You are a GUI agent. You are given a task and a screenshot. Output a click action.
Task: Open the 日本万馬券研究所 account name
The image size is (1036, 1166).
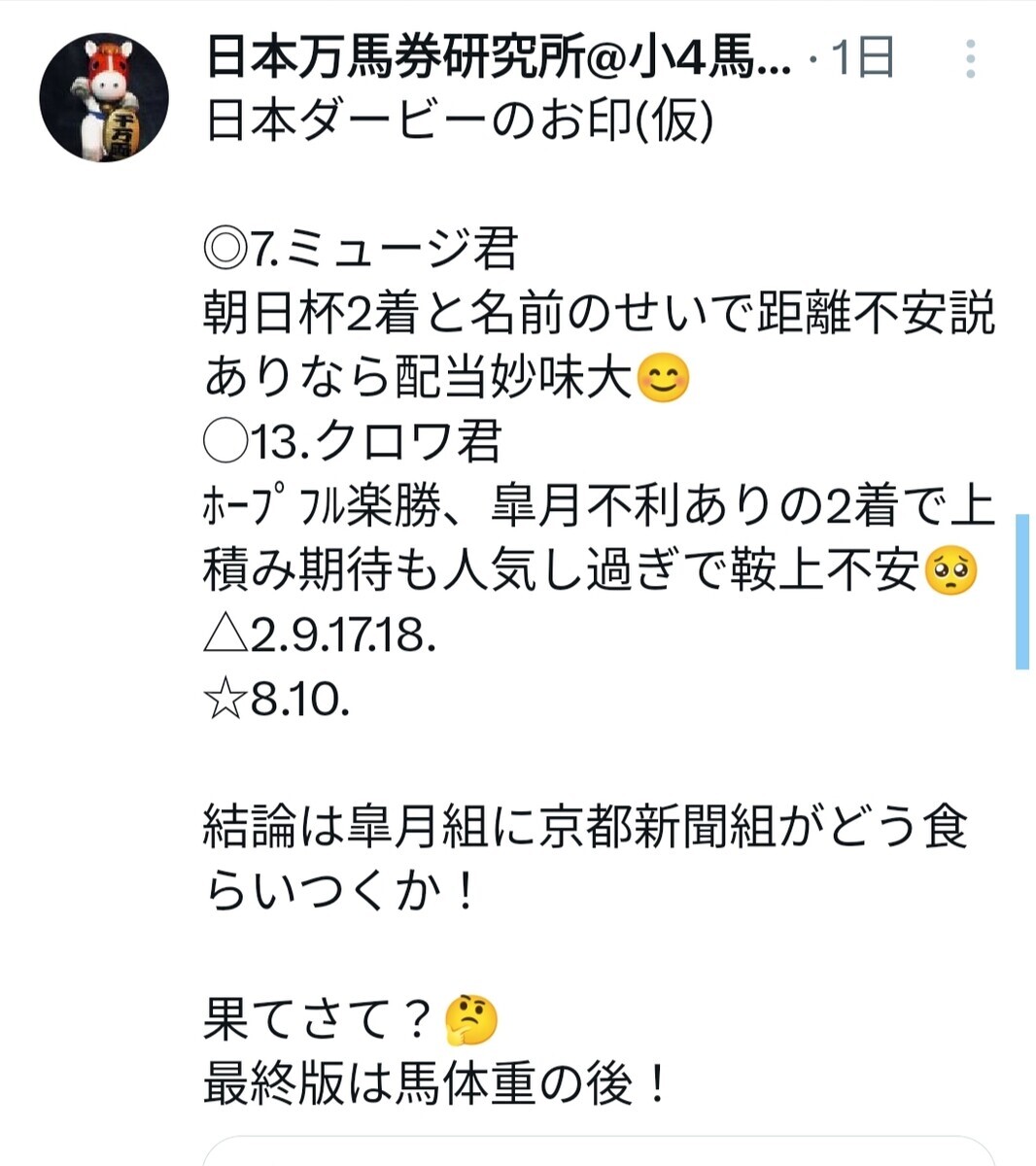click(500, 58)
